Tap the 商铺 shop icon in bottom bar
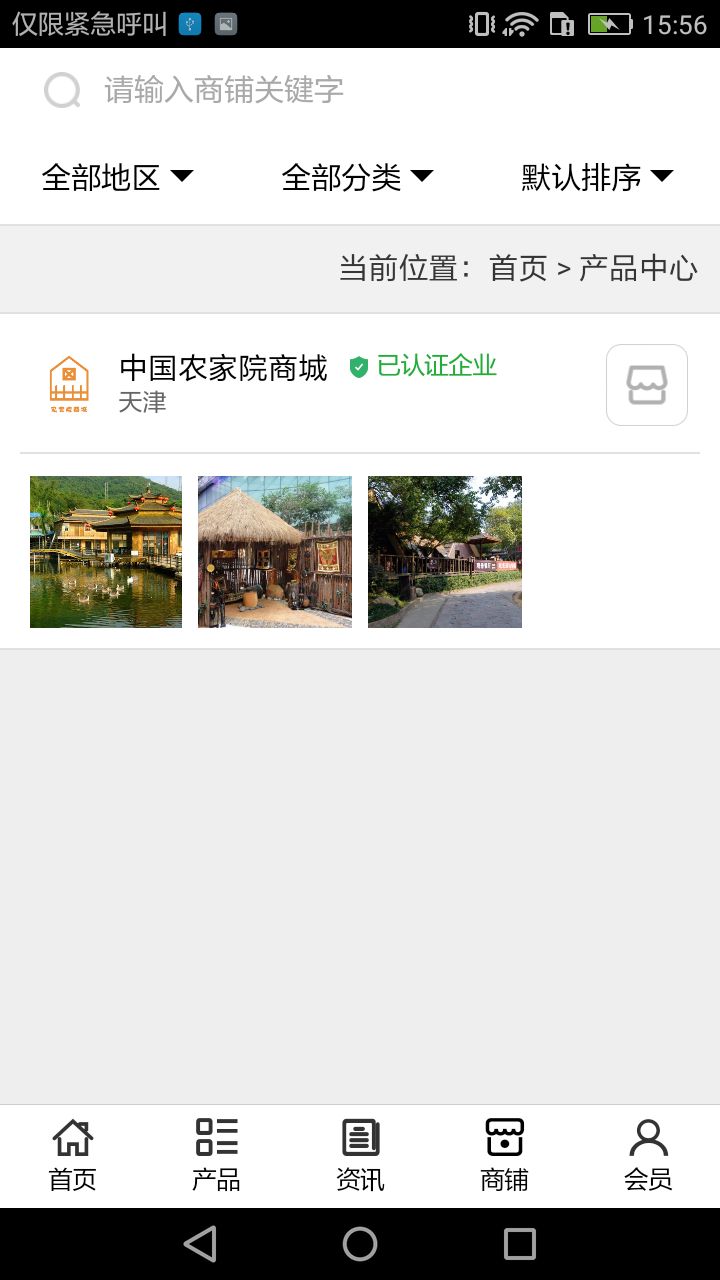The height and width of the screenshot is (1280, 720). (x=503, y=1136)
